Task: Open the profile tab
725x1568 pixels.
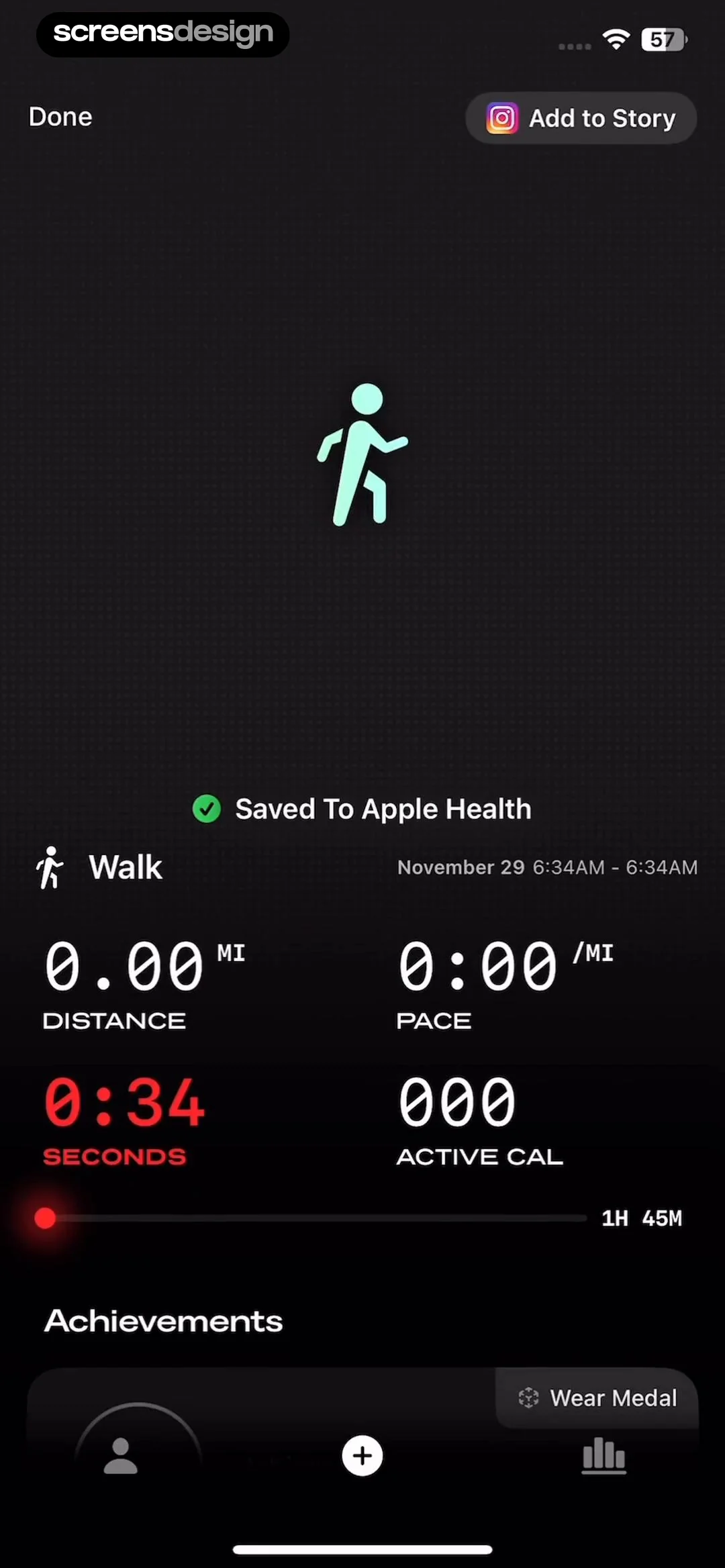Action: click(121, 1455)
